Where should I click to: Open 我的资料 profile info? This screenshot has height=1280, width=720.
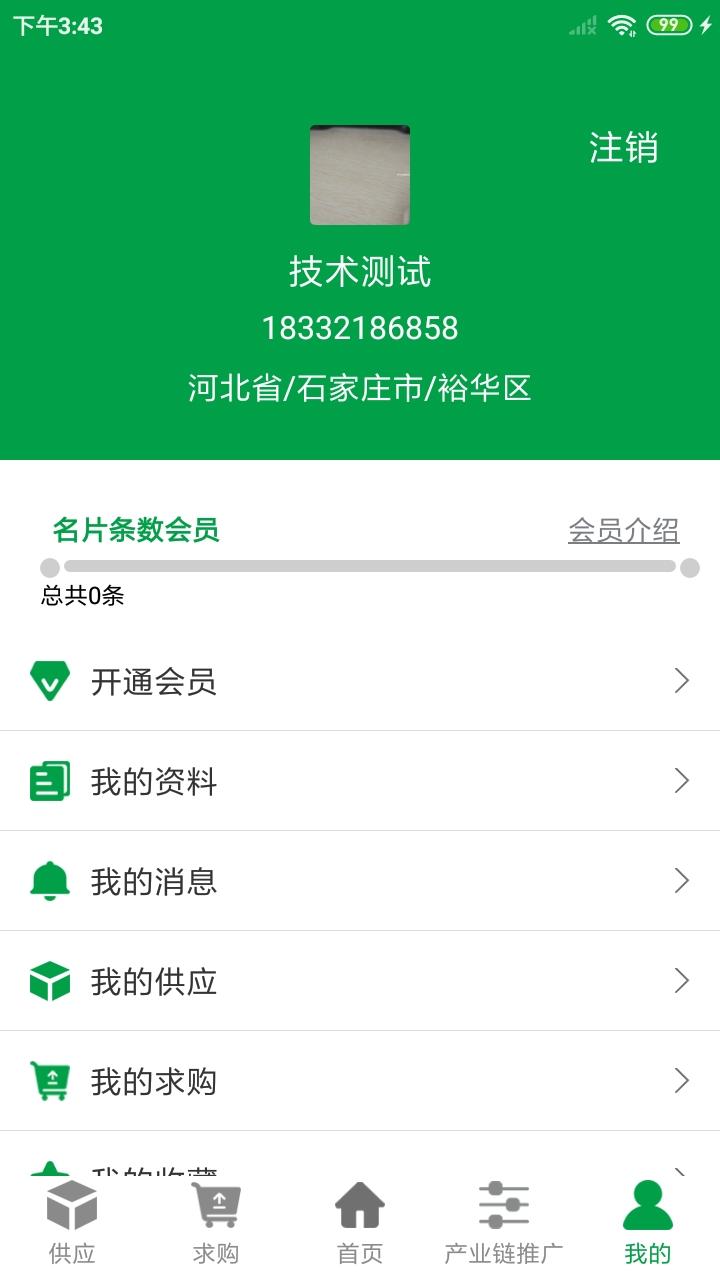[360, 781]
